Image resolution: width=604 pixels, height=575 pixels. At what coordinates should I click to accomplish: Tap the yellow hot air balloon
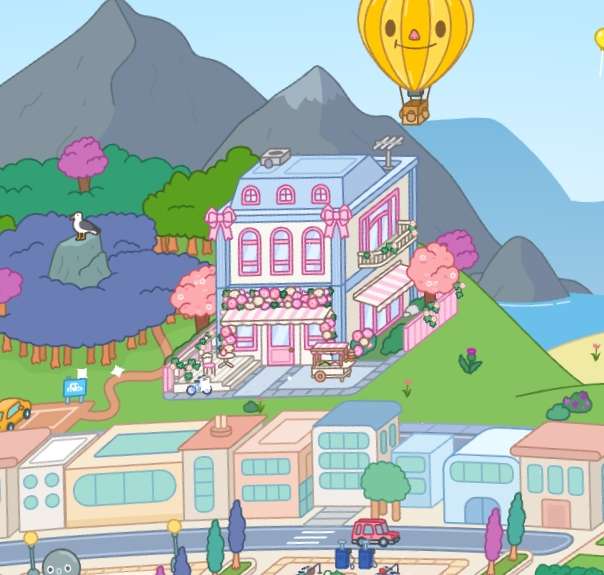415,42
